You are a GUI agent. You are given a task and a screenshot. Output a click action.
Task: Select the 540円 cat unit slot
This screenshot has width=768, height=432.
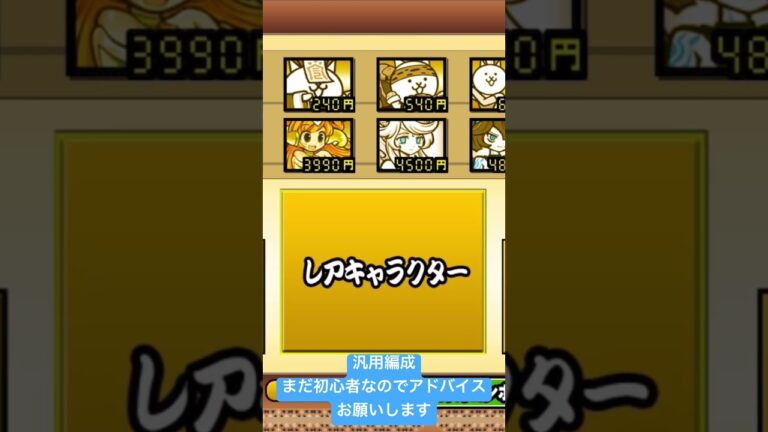(x=411, y=83)
